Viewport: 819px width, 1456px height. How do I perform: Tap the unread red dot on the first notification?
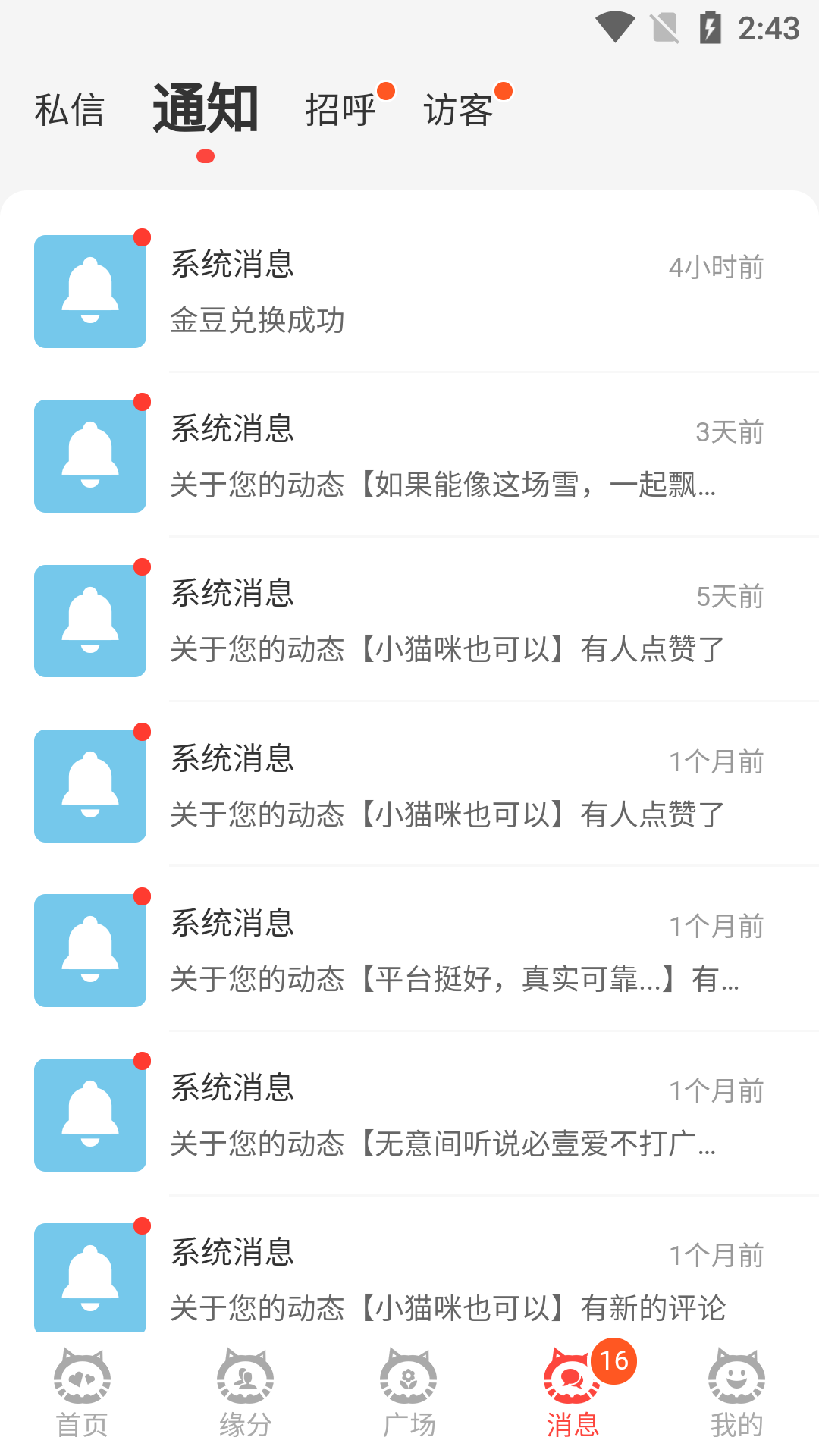(141, 237)
